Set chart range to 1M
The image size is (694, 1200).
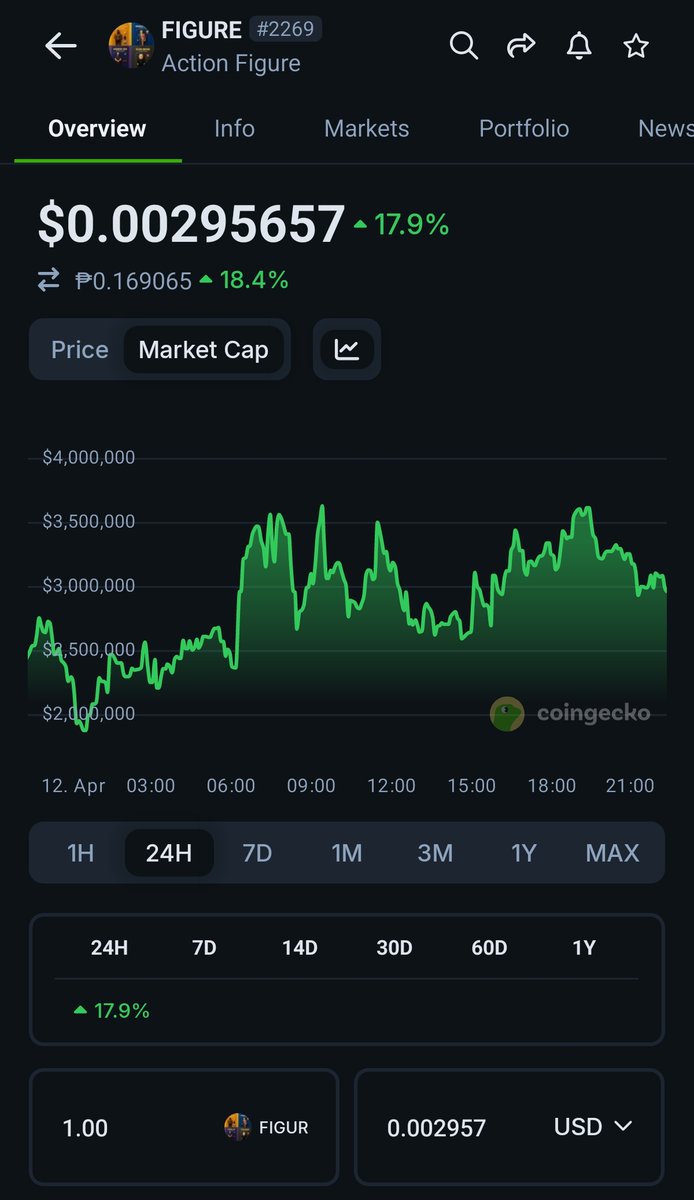[x=346, y=853]
